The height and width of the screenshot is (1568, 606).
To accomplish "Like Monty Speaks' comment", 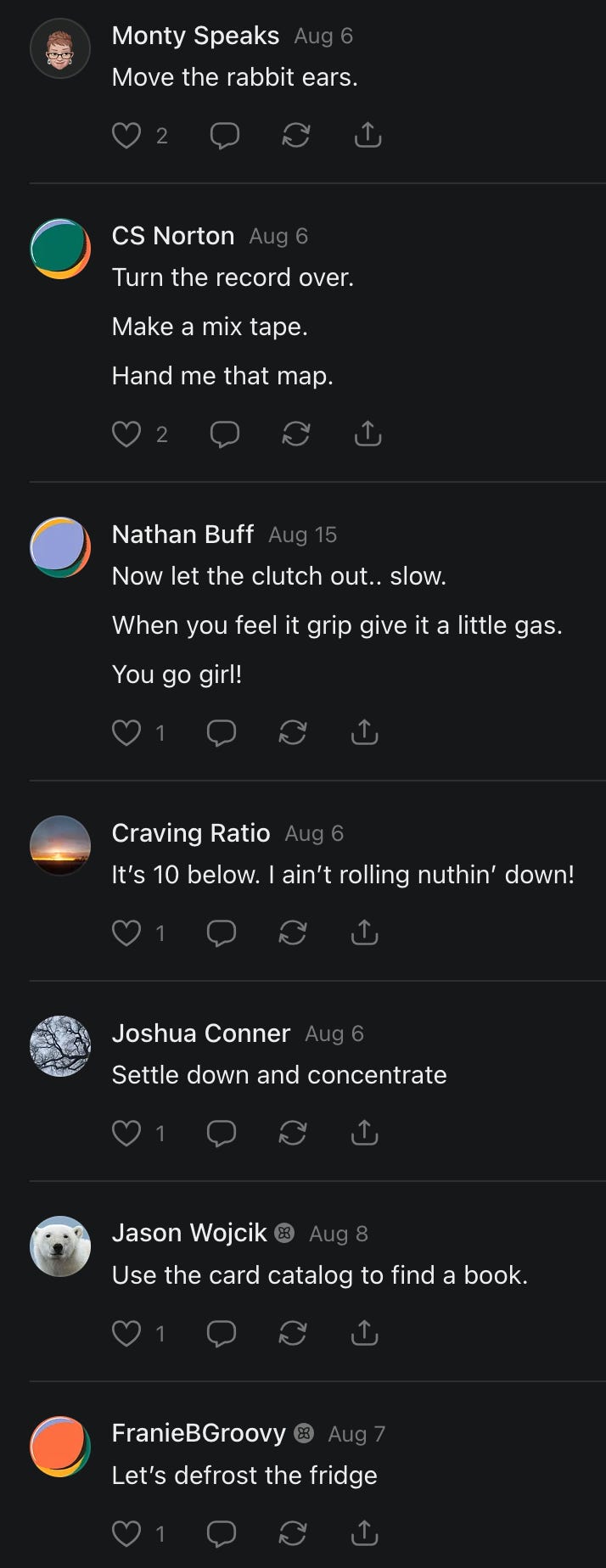I will click(126, 135).
